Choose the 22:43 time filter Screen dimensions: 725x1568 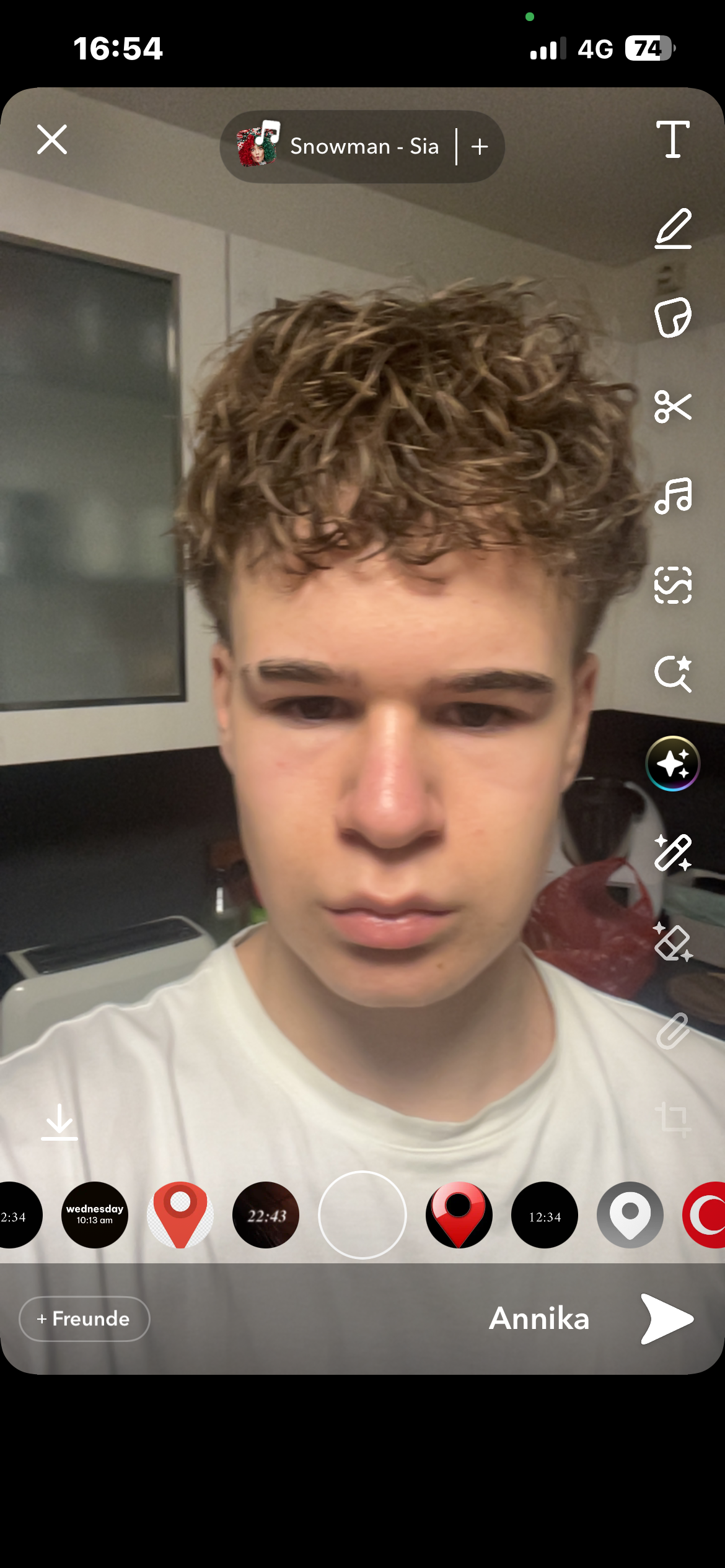click(266, 1215)
